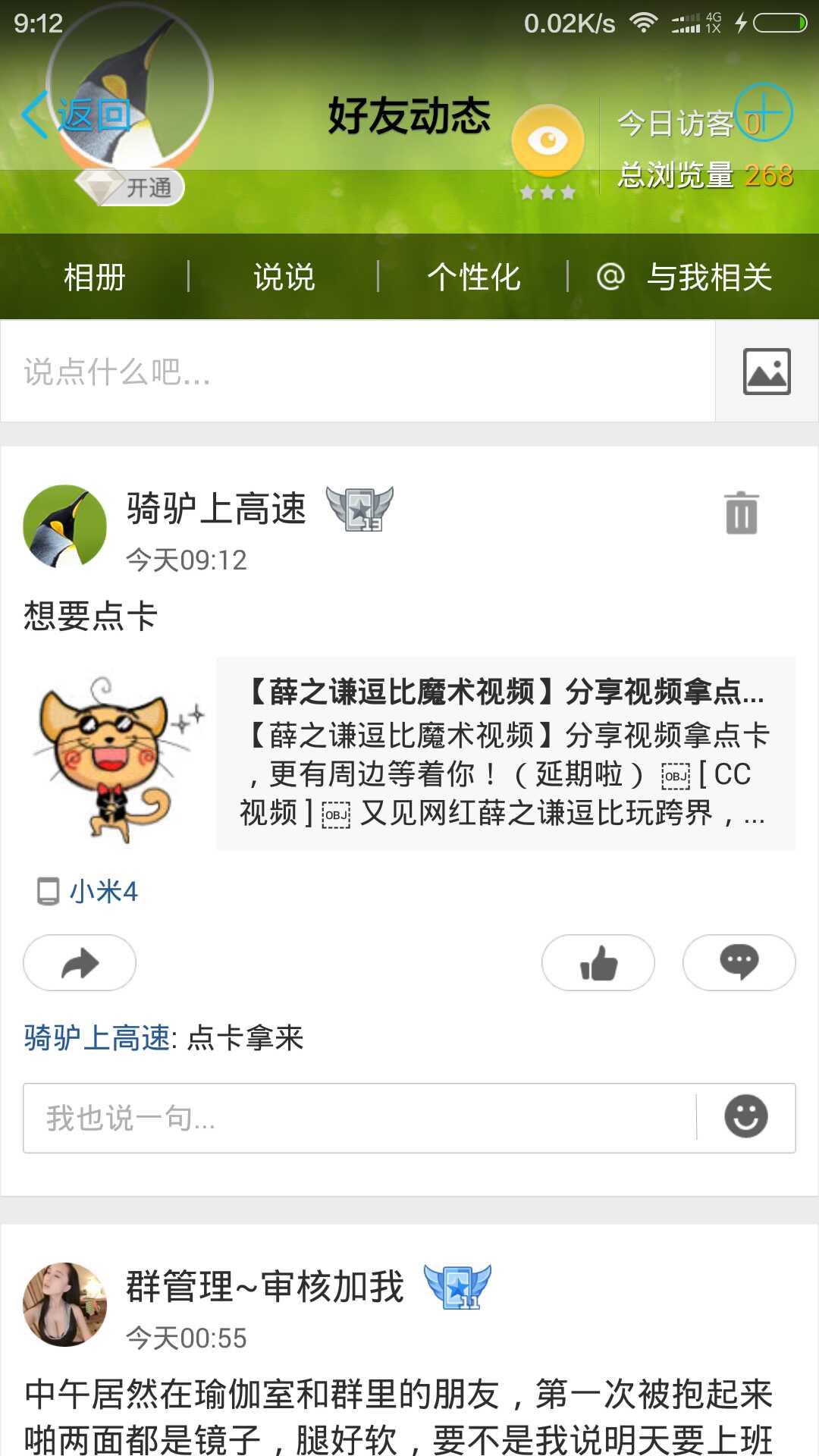Tap the plus icon in the header

pos(764,112)
